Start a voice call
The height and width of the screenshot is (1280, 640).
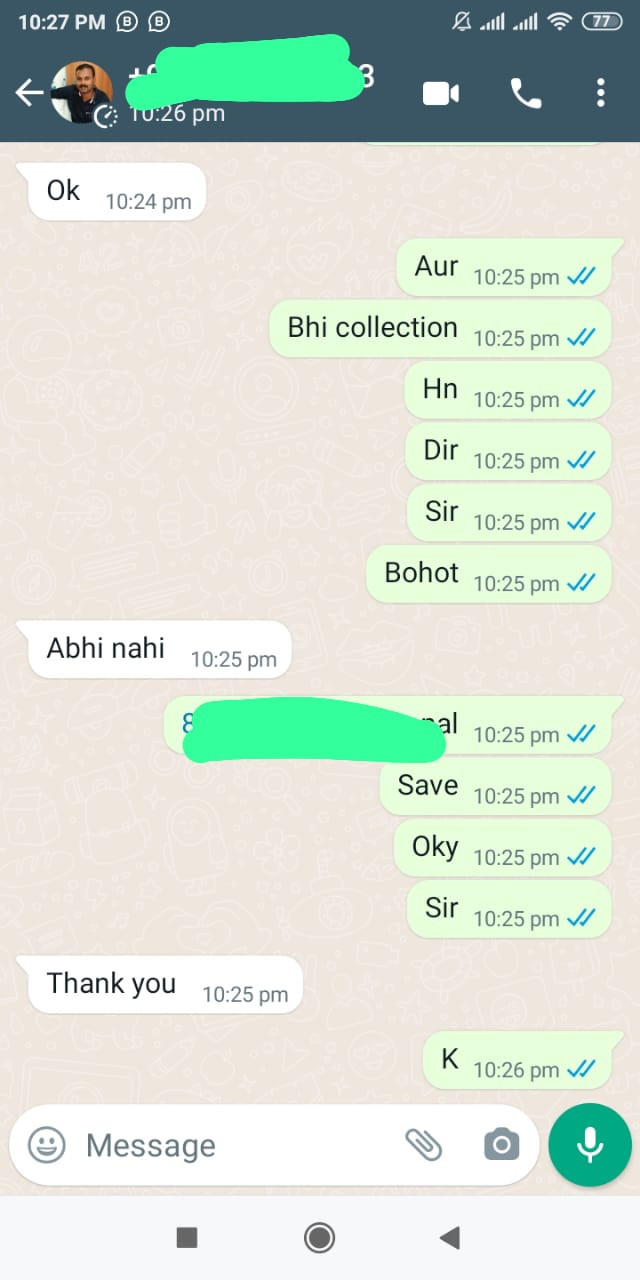coord(526,94)
